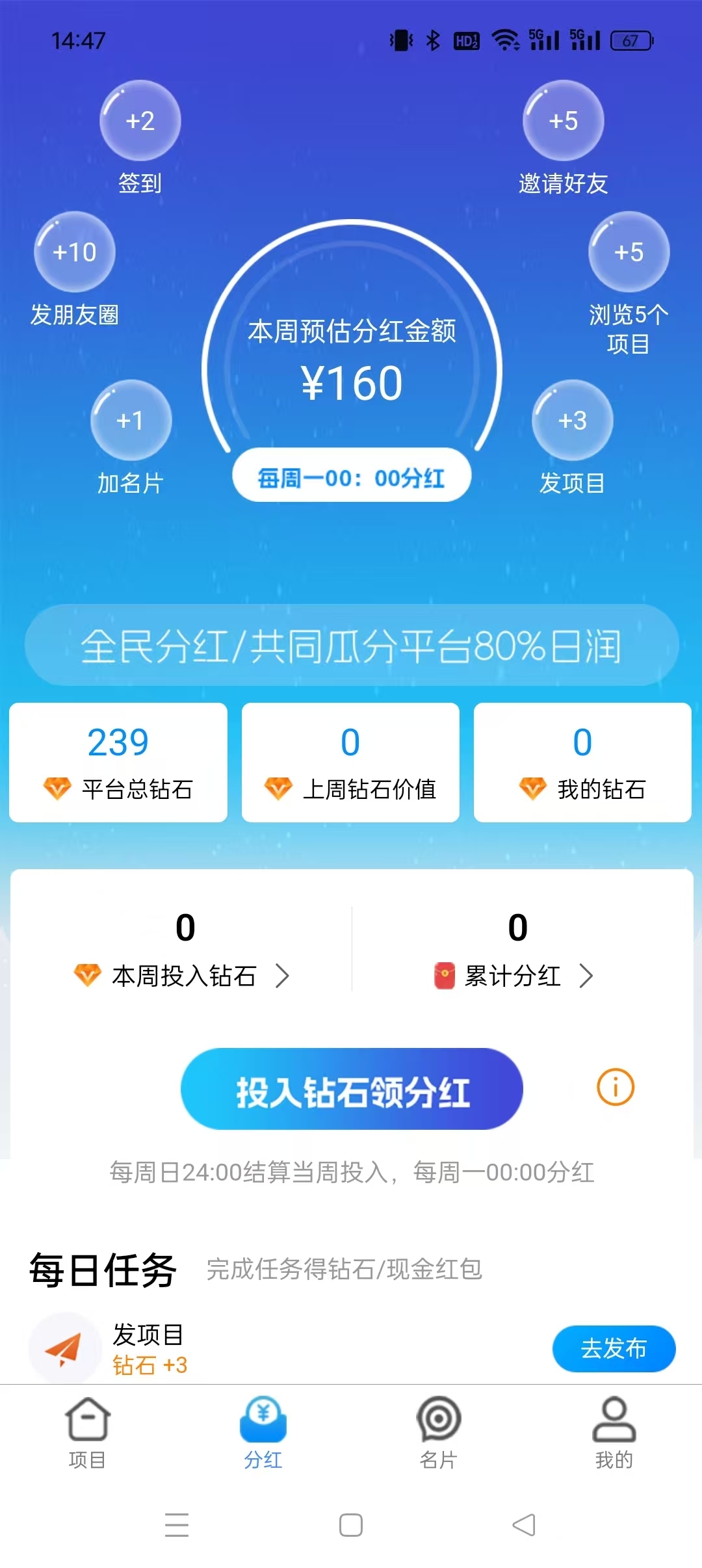Tap the 投入钻石领分红 button
Image resolution: width=702 pixels, height=1568 pixels.
pos(352,1089)
